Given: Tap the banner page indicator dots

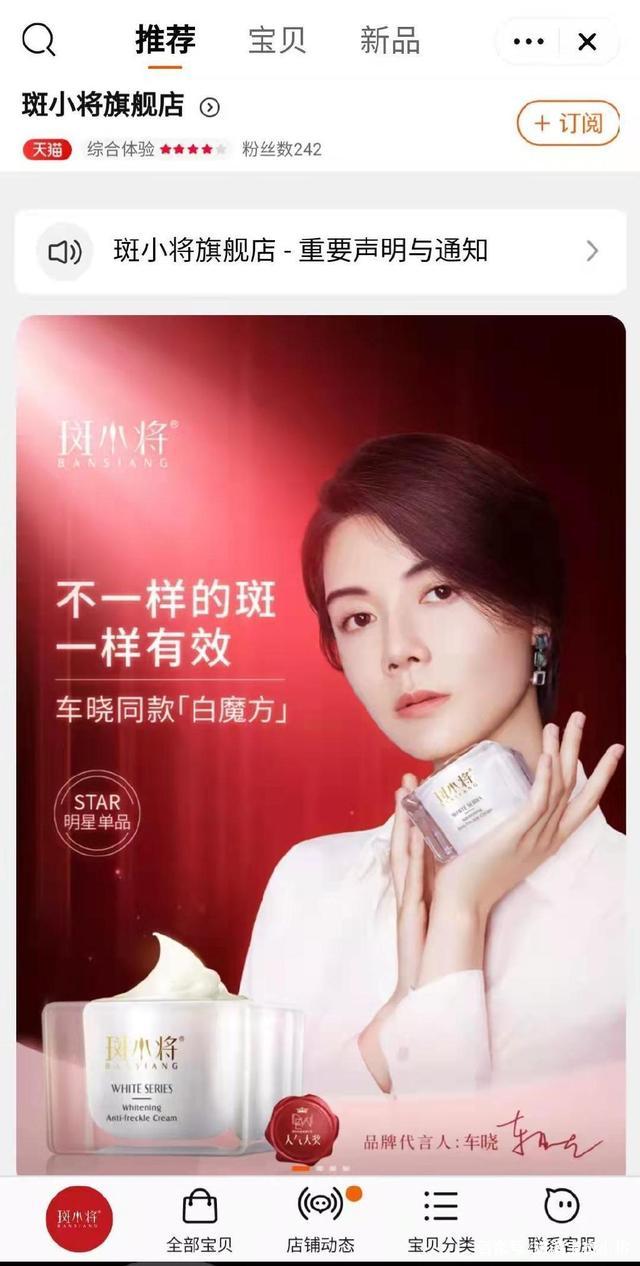Looking at the screenshot, I should click(320, 1168).
